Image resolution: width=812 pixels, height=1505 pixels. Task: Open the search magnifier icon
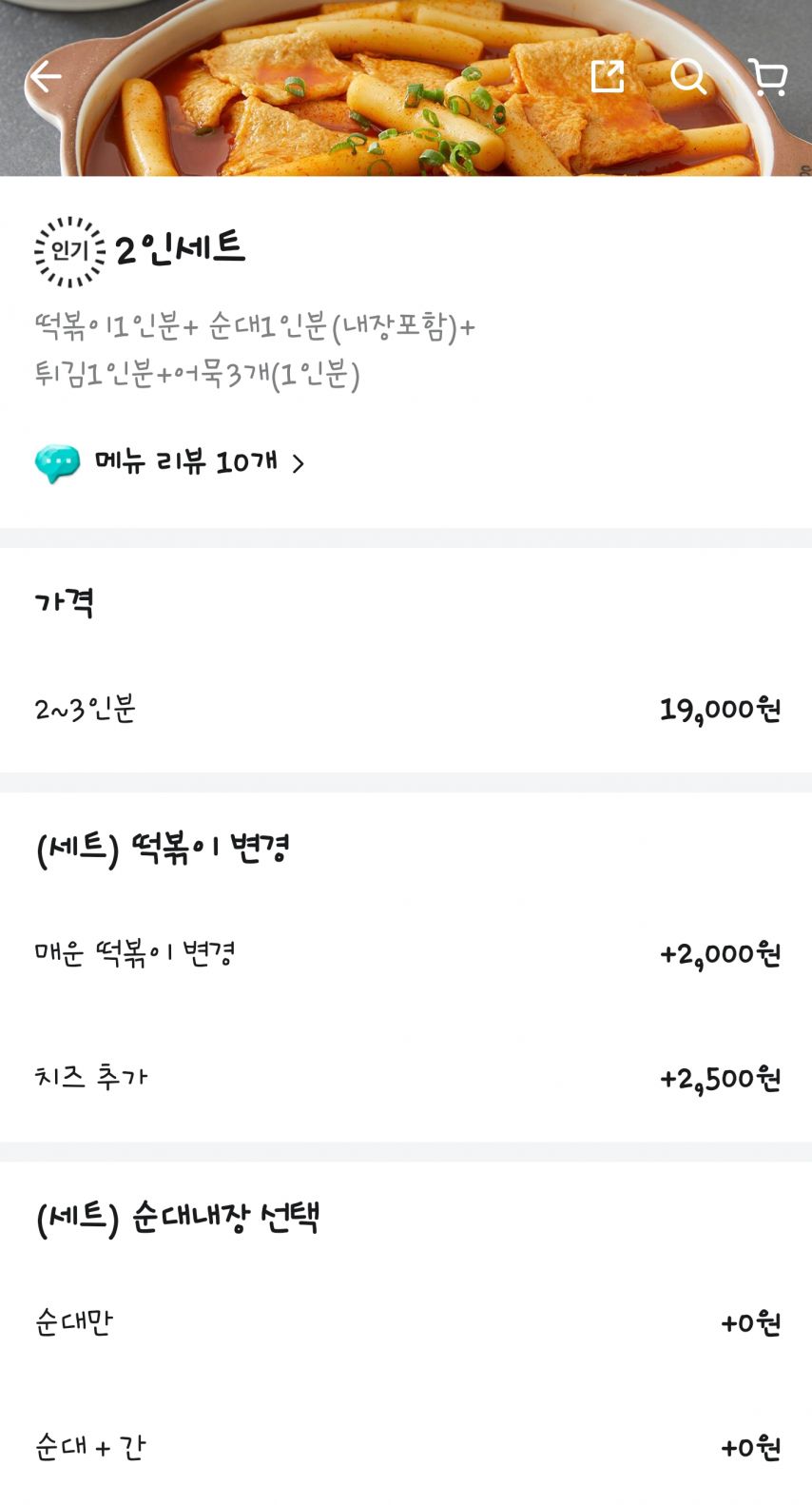[688, 77]
